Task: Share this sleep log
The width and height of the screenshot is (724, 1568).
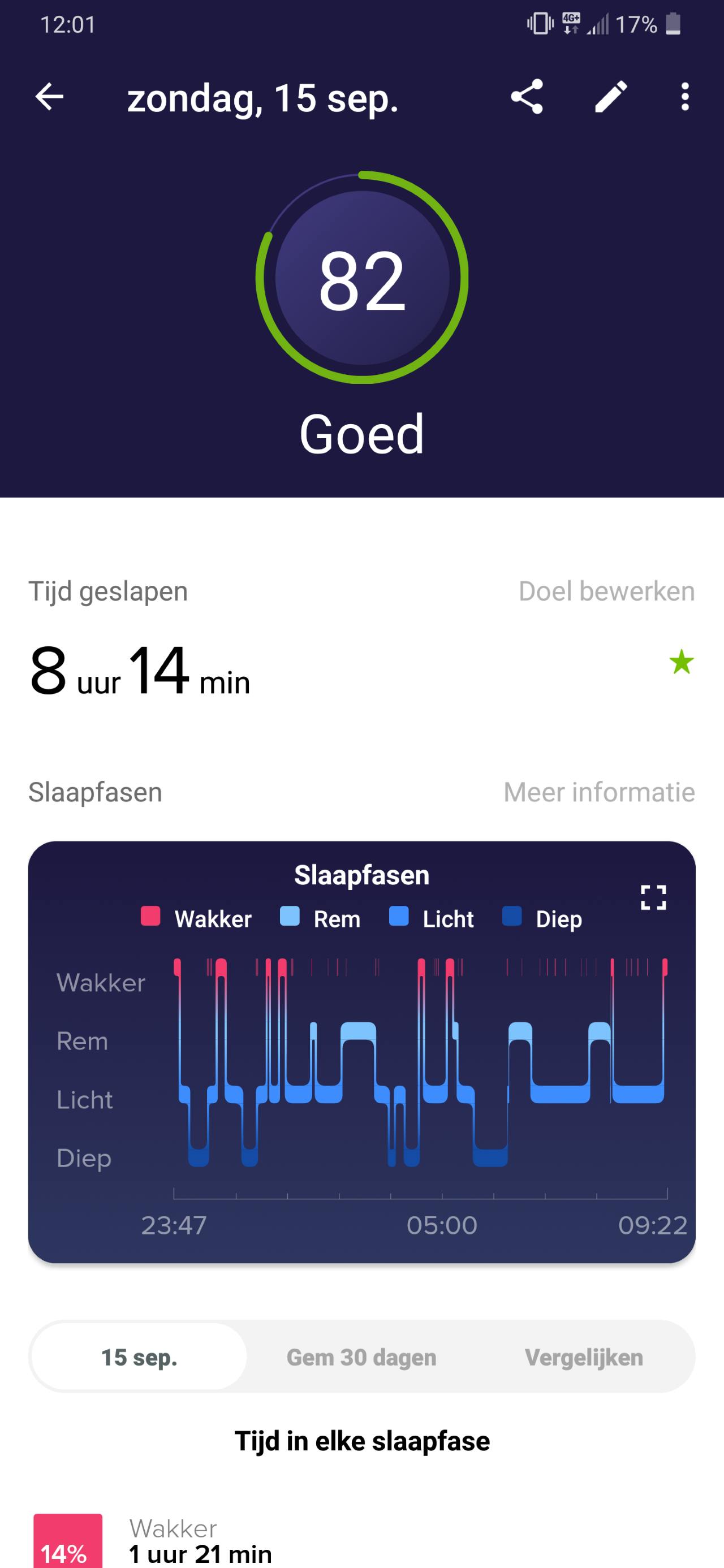Action: (x=527, y=97)
